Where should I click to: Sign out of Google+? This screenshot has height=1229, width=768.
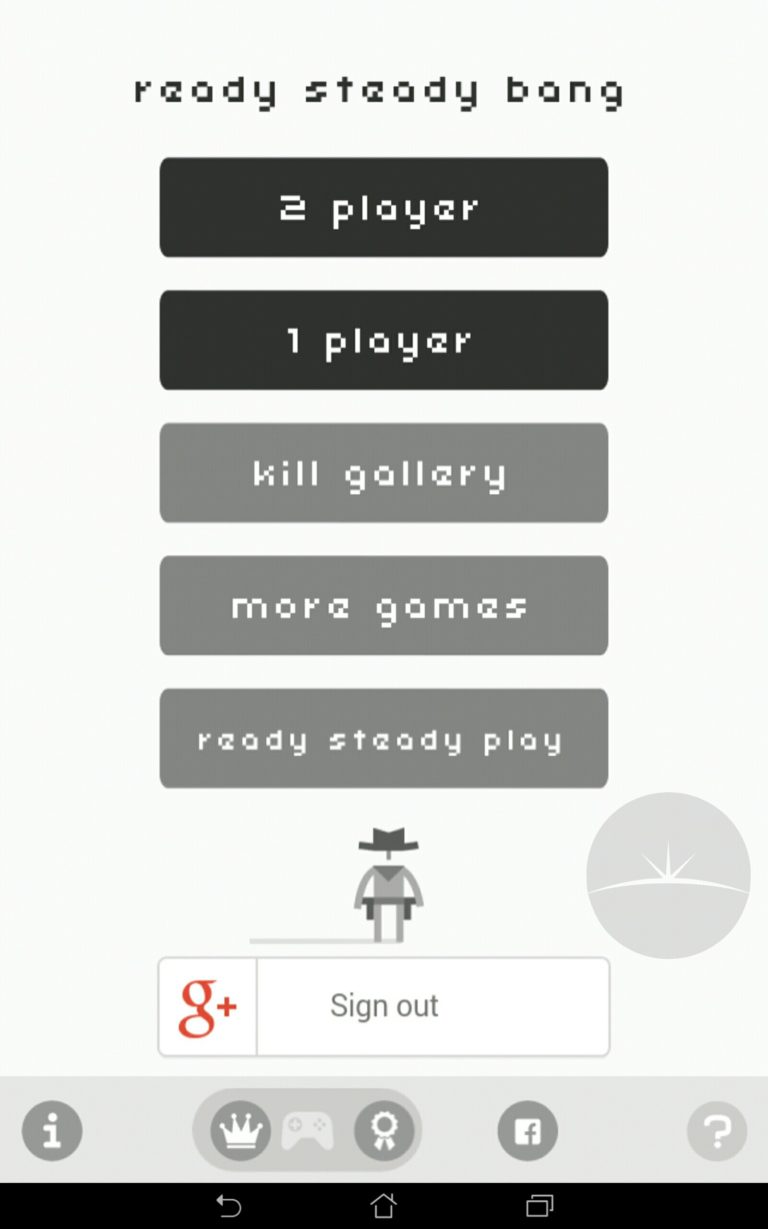pyautogui.click(x=383, y=1006)
